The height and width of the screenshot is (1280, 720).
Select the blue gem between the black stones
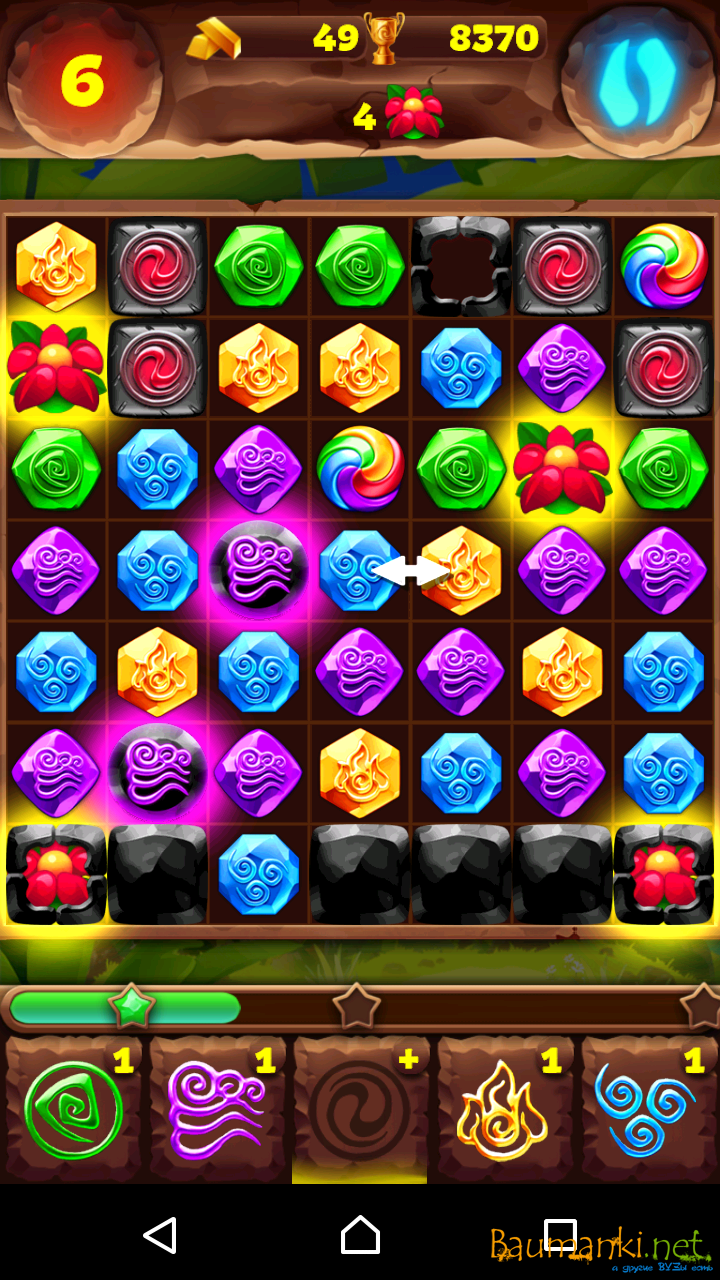tap(258, 873)
